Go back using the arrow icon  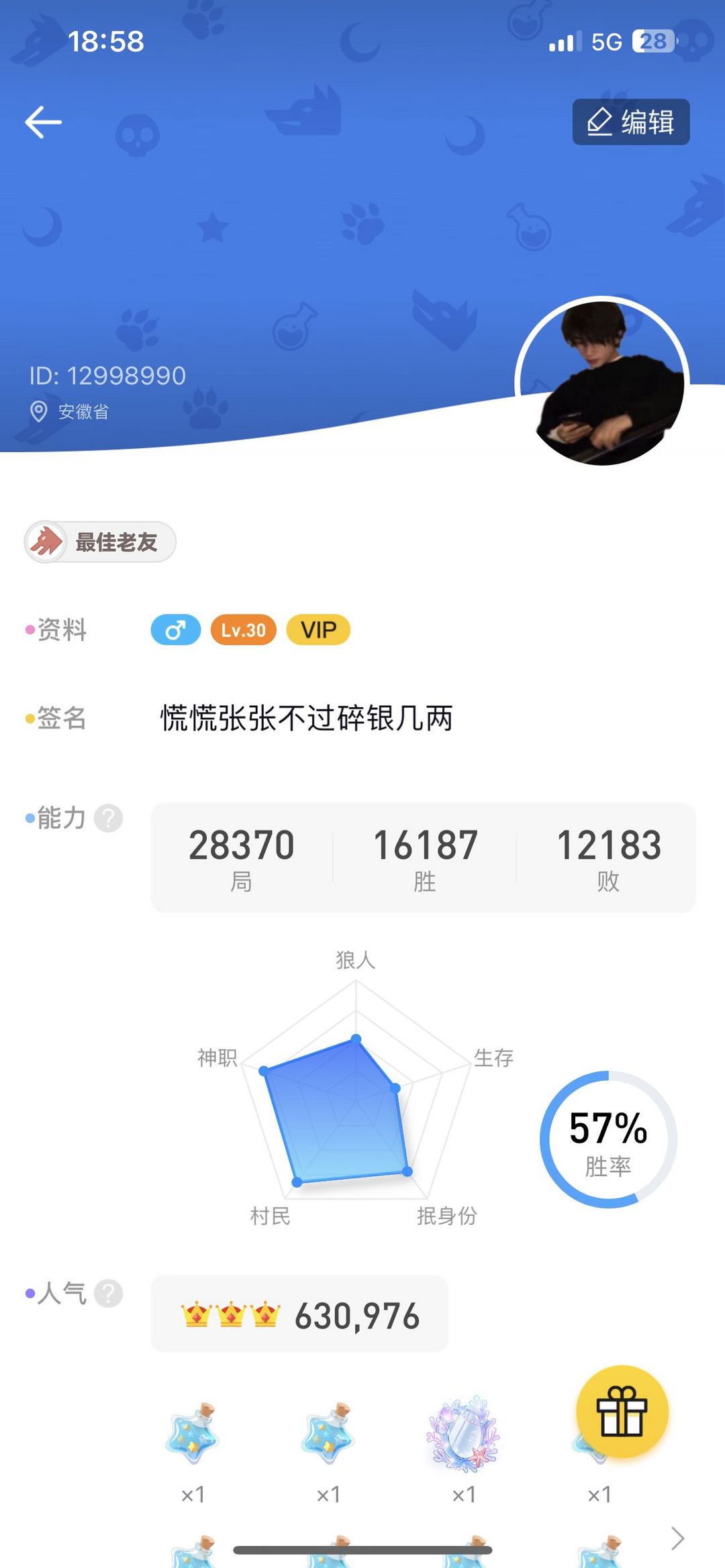pos(44,122)
